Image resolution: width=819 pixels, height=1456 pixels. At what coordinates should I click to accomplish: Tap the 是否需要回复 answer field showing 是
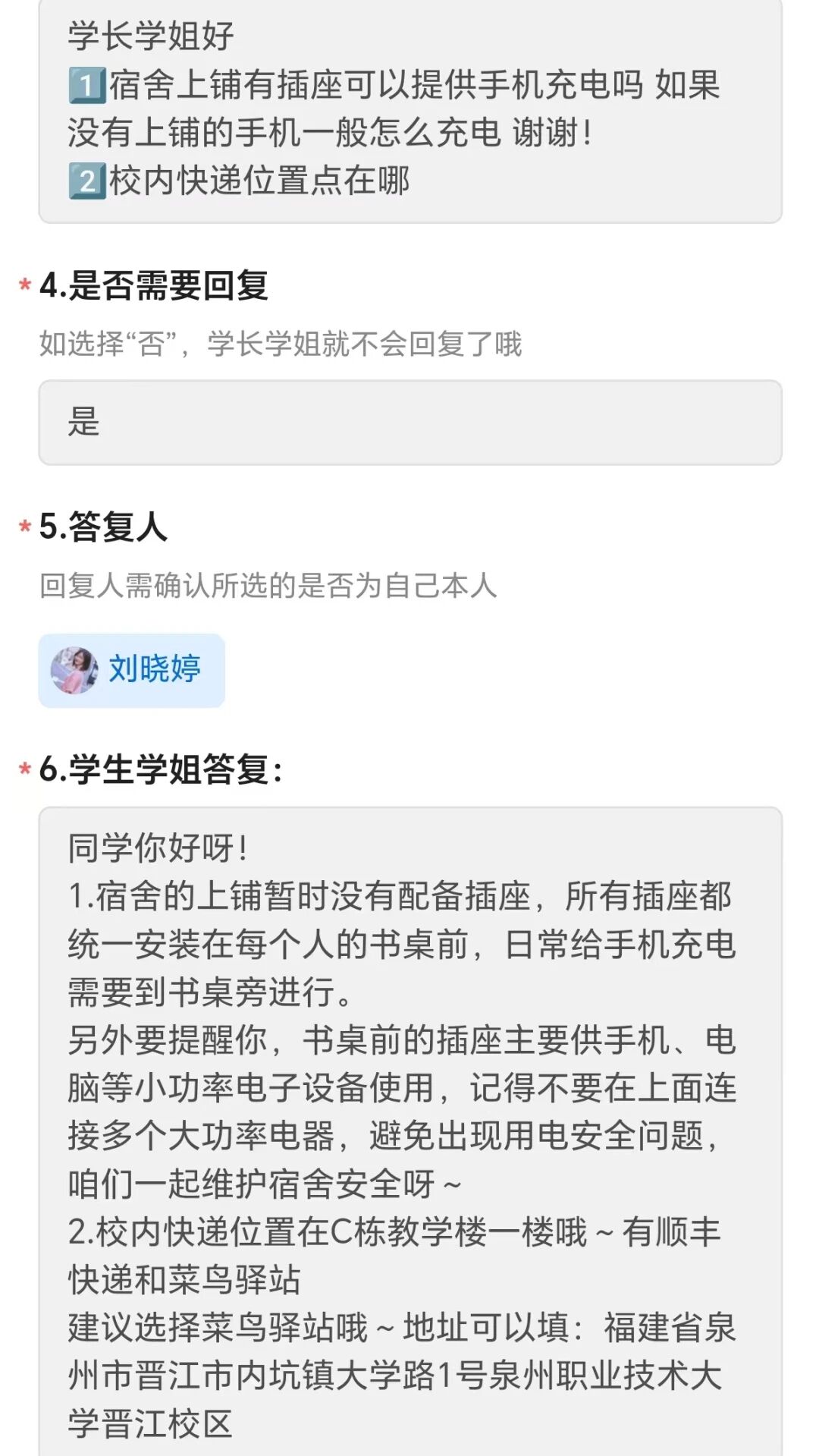pos(409,423)
